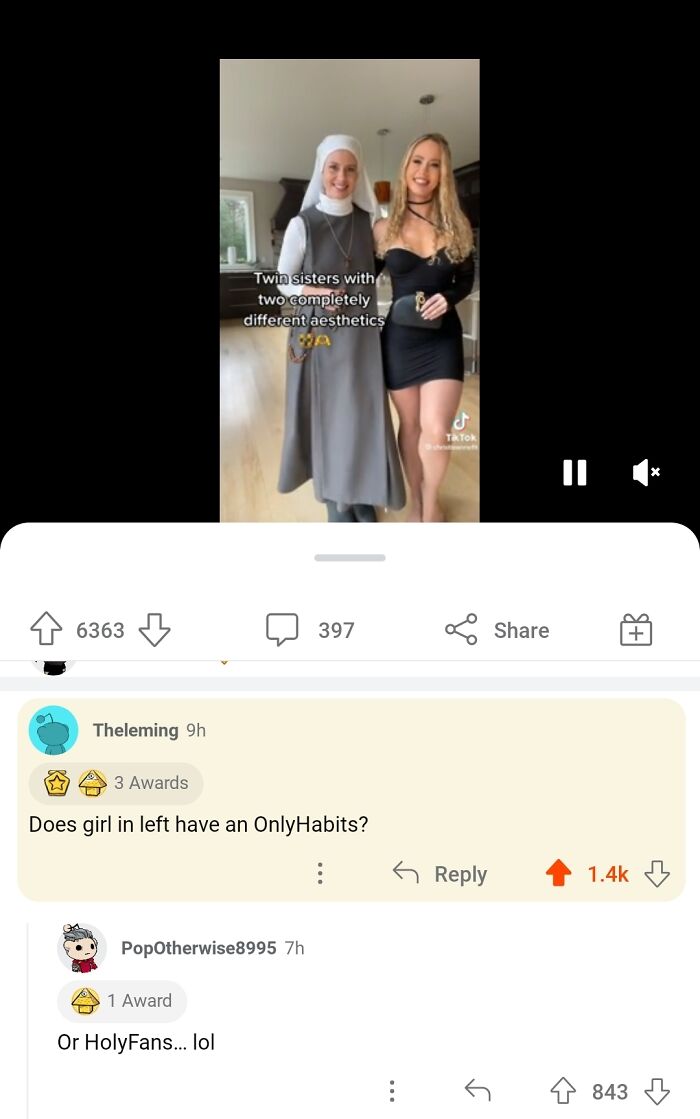Remove upvote from Theleming's comment

click(x=558, y=874)
